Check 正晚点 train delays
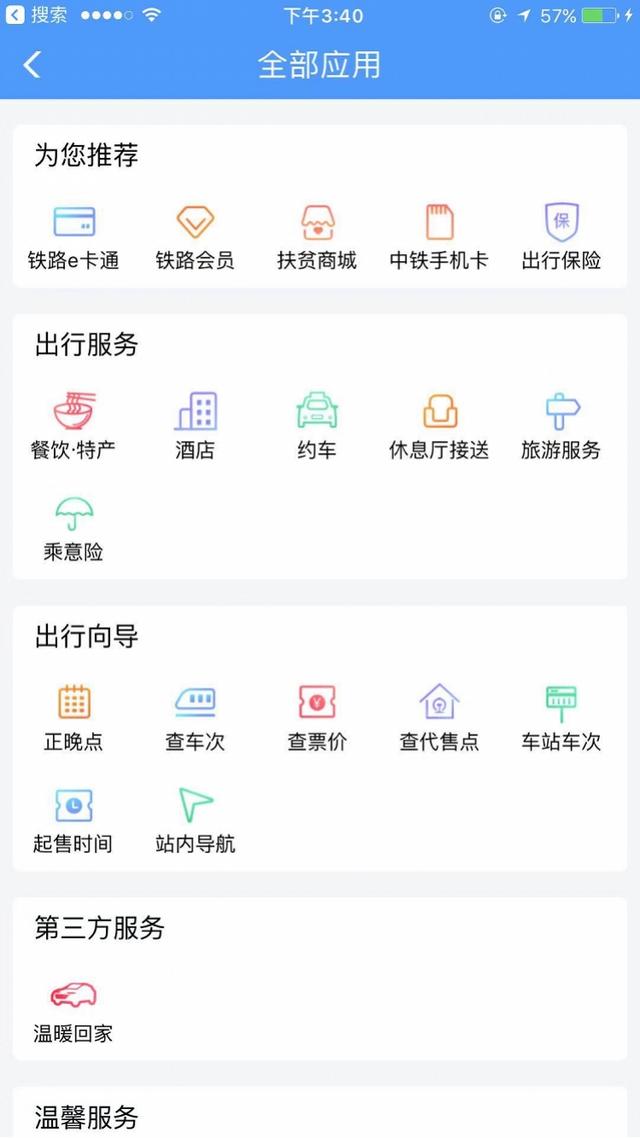 point(73,719)
